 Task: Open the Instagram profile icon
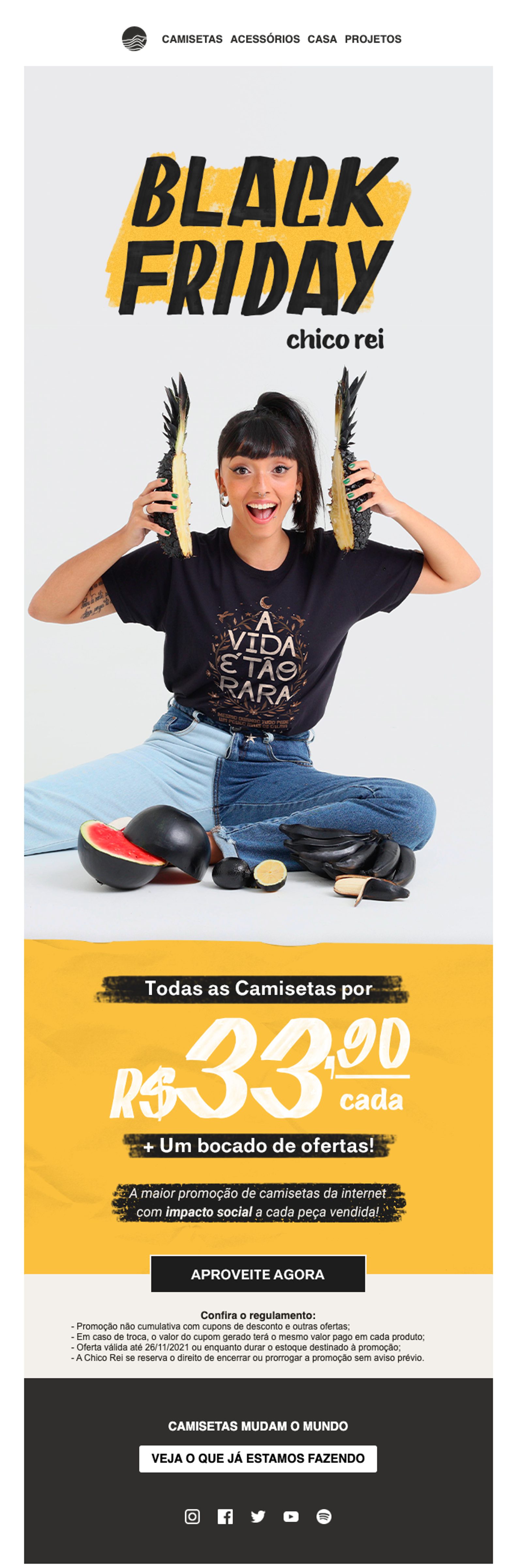192,1516
